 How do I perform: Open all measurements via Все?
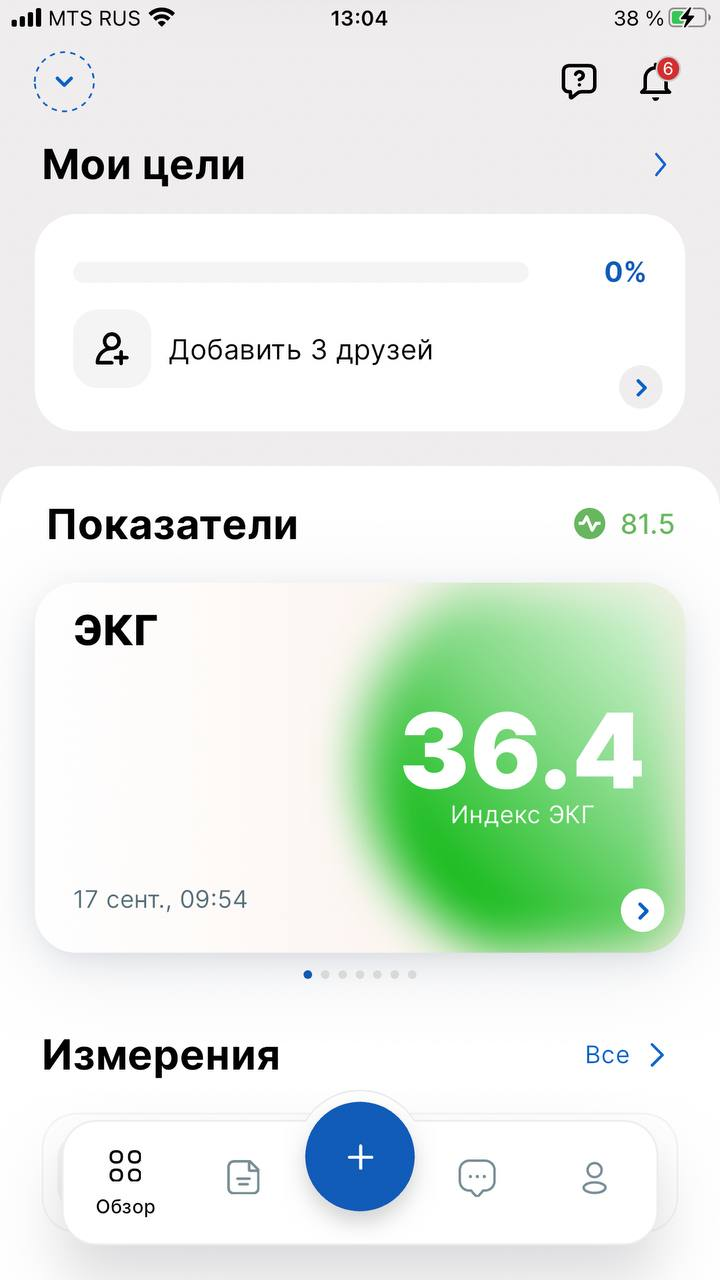(625, 1055)
